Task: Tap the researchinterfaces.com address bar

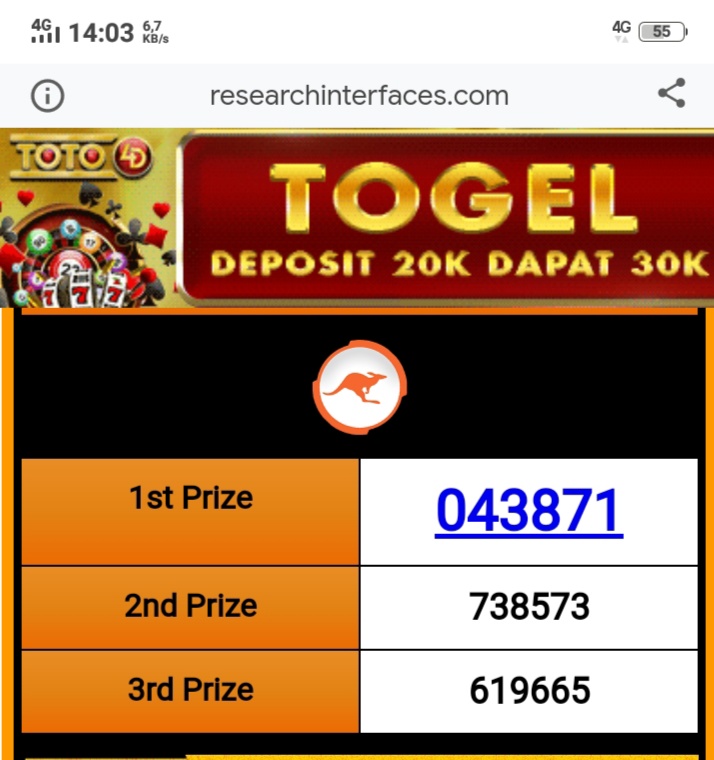Action: (359, 96)
